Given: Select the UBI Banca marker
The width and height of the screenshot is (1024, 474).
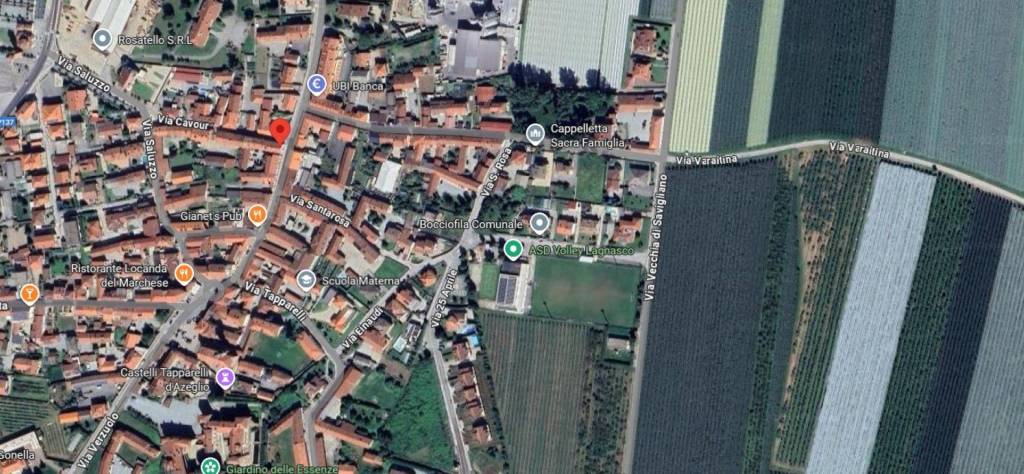Looking at the screenshot, I should click(318, 84).
